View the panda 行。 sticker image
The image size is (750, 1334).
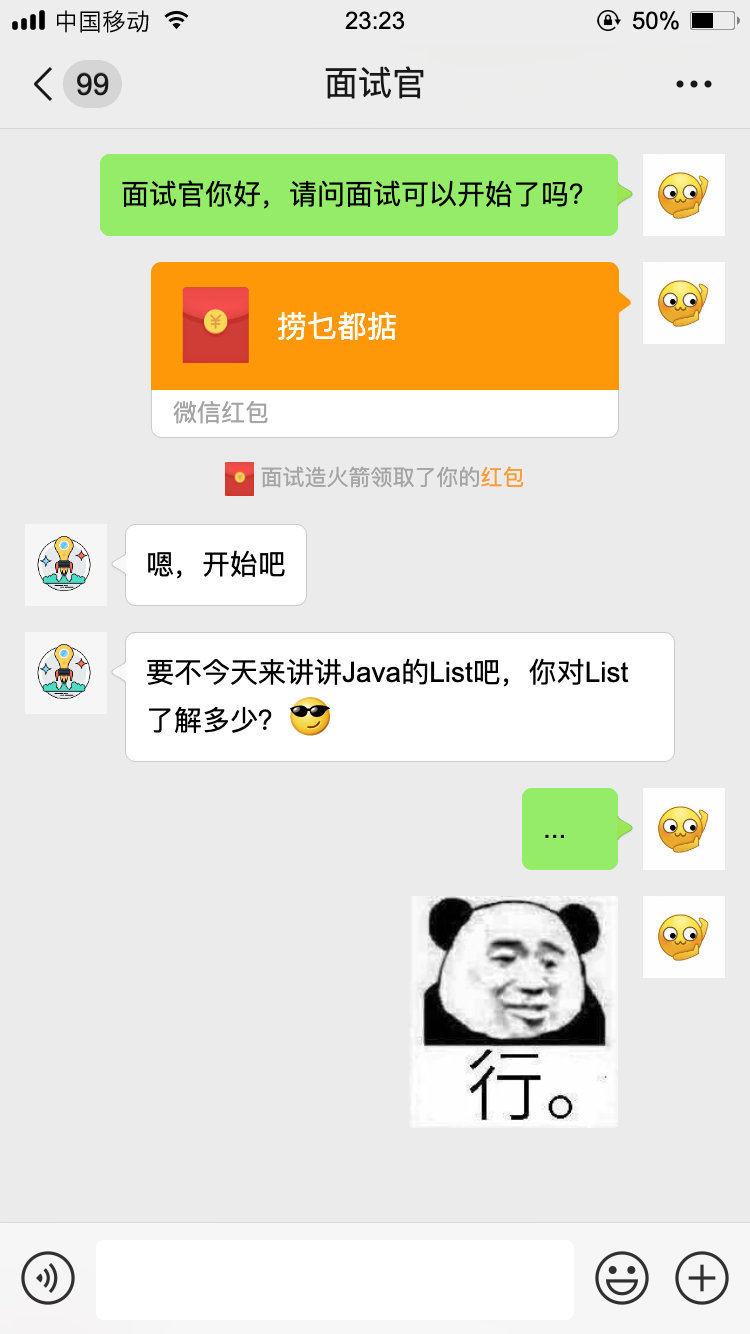coord(514,1011)
